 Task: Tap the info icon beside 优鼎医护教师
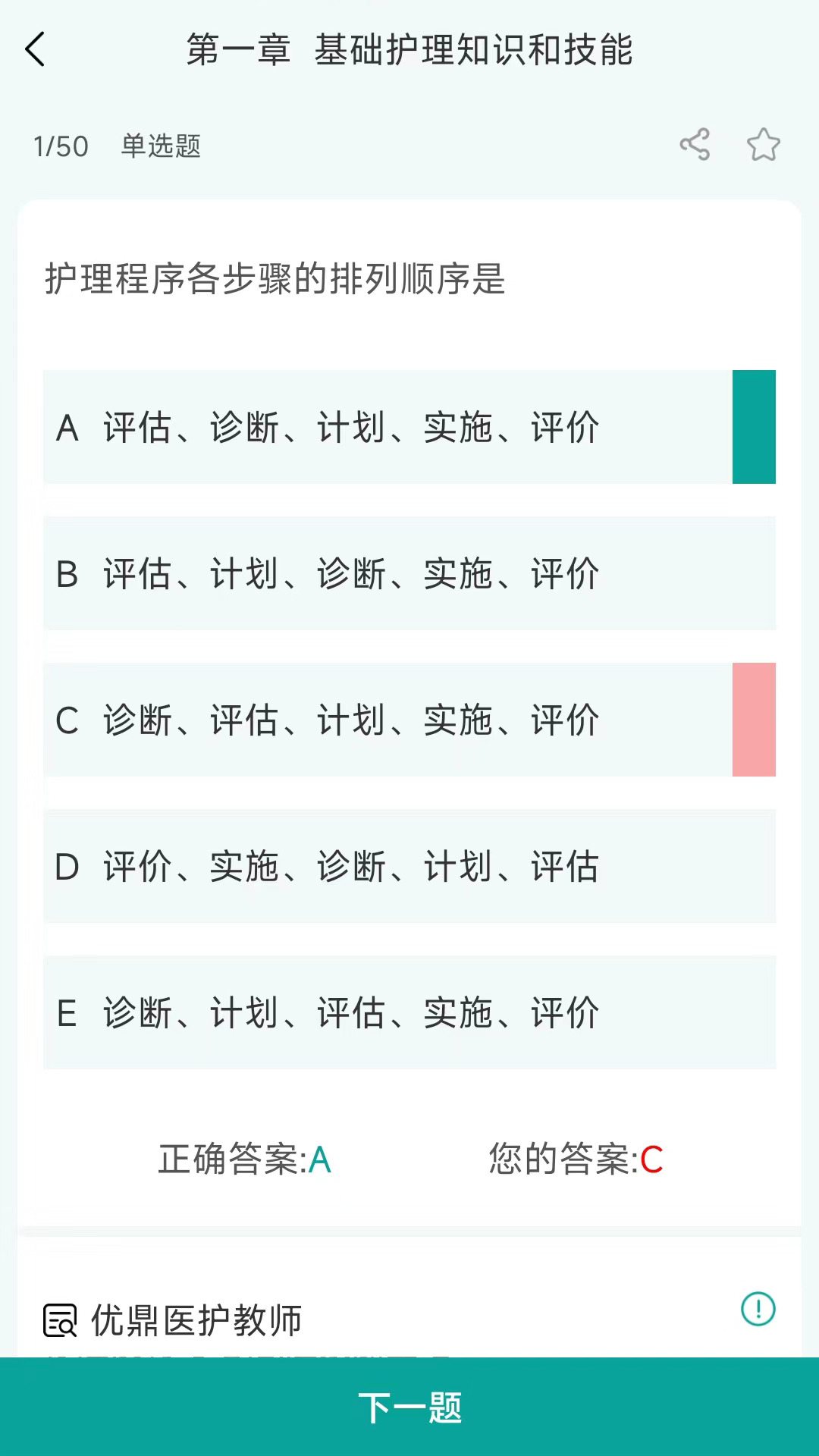[758, 1309]
